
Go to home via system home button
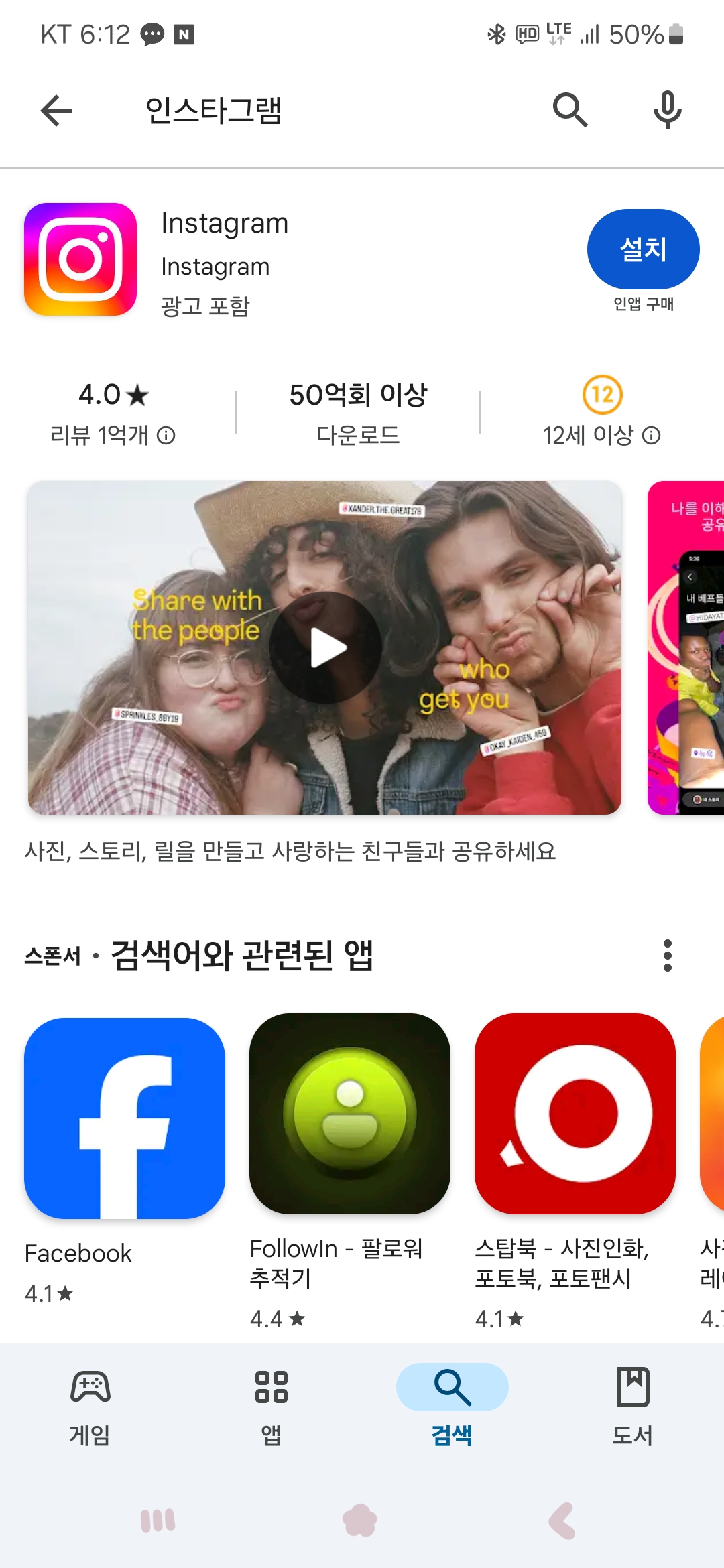click(x=360, y=1520)
